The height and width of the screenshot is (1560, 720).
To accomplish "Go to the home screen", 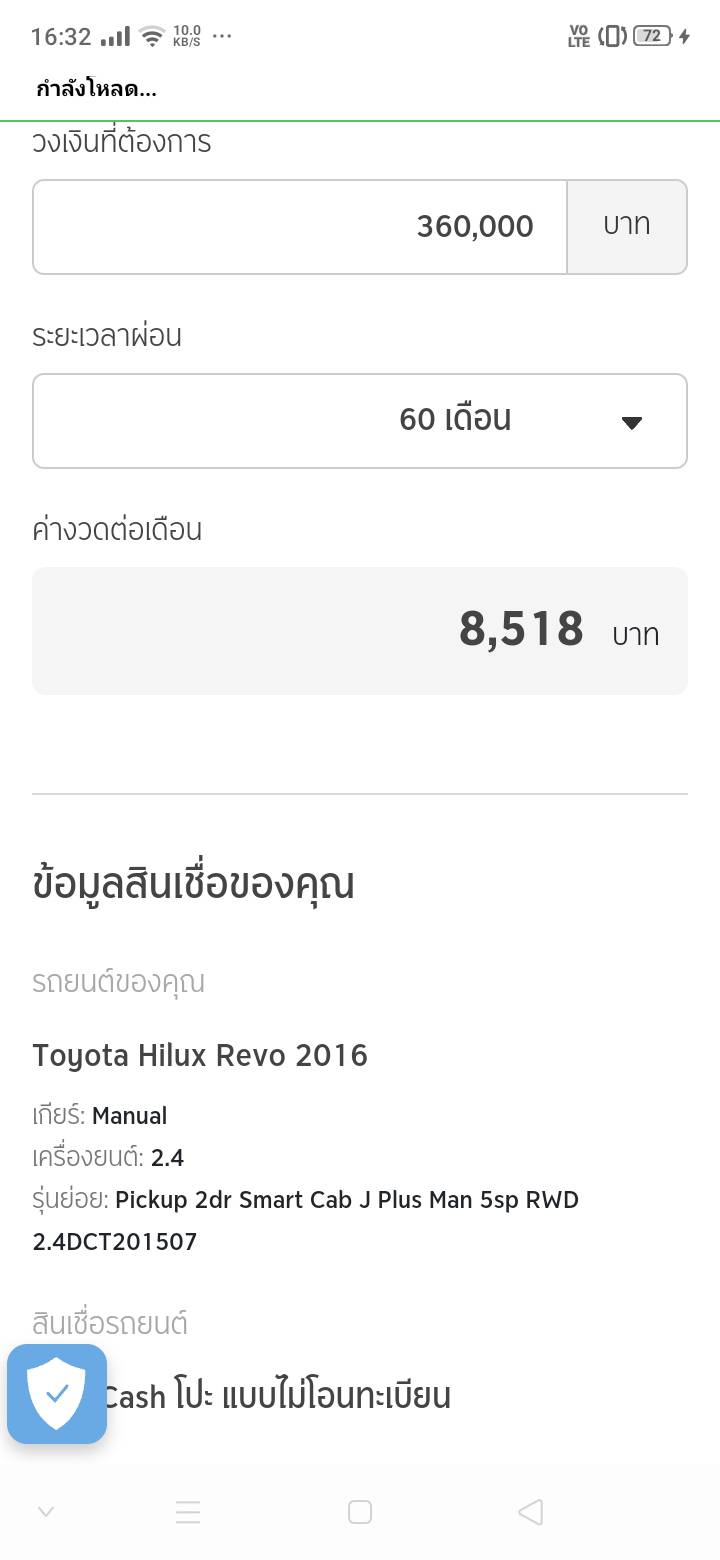I will click(x=360, y=1512).
